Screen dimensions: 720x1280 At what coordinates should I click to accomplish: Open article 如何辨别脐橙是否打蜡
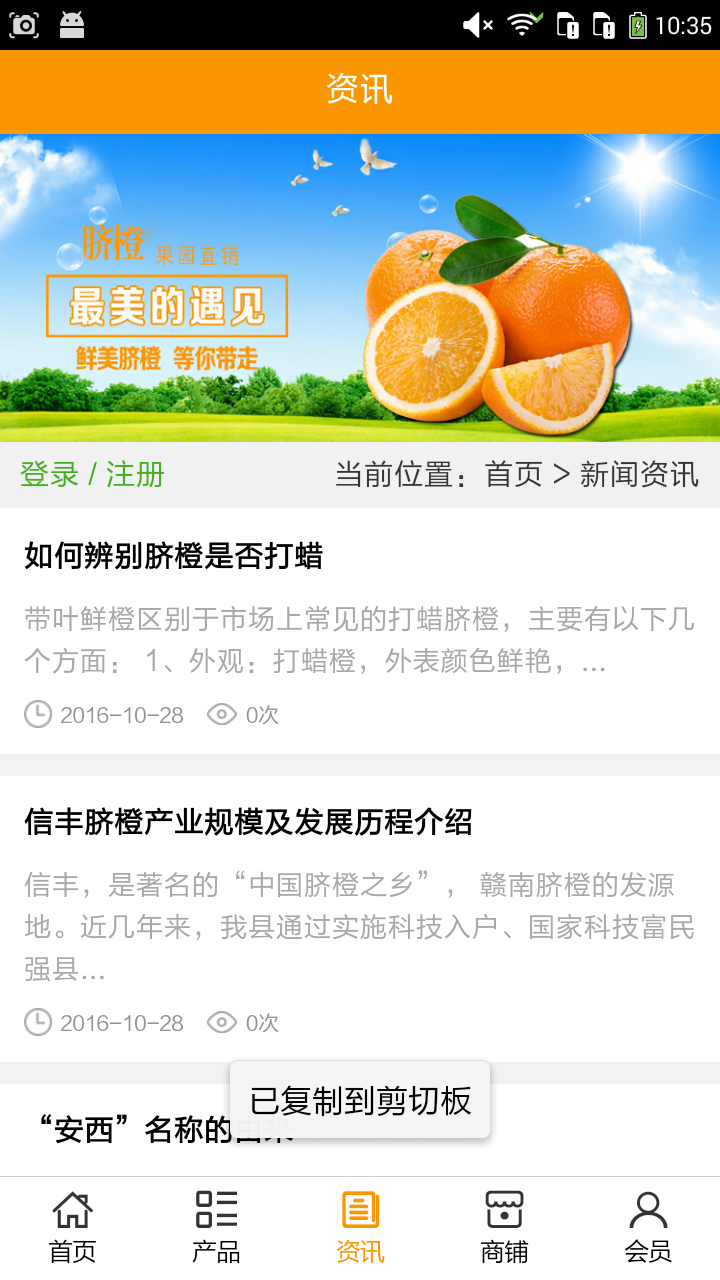[174, 556]
